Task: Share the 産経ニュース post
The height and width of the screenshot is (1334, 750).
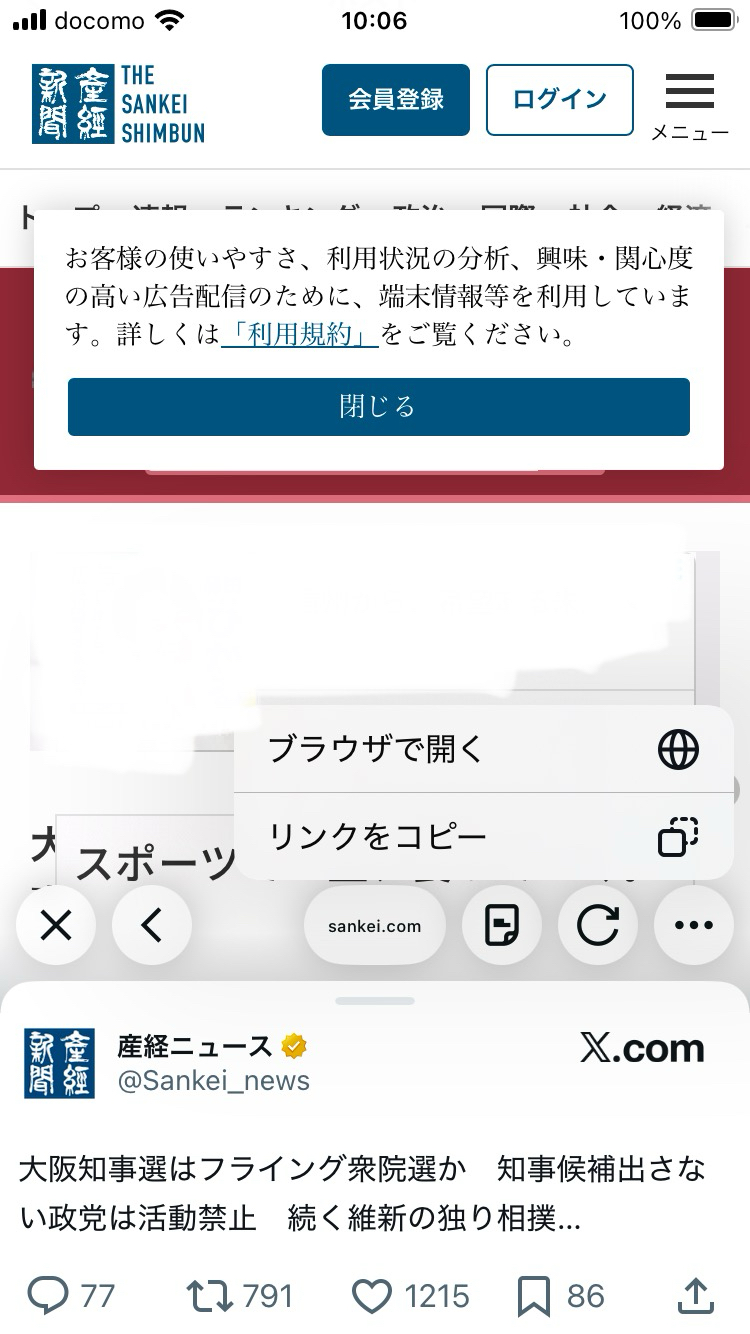Action: (696, 1296)
